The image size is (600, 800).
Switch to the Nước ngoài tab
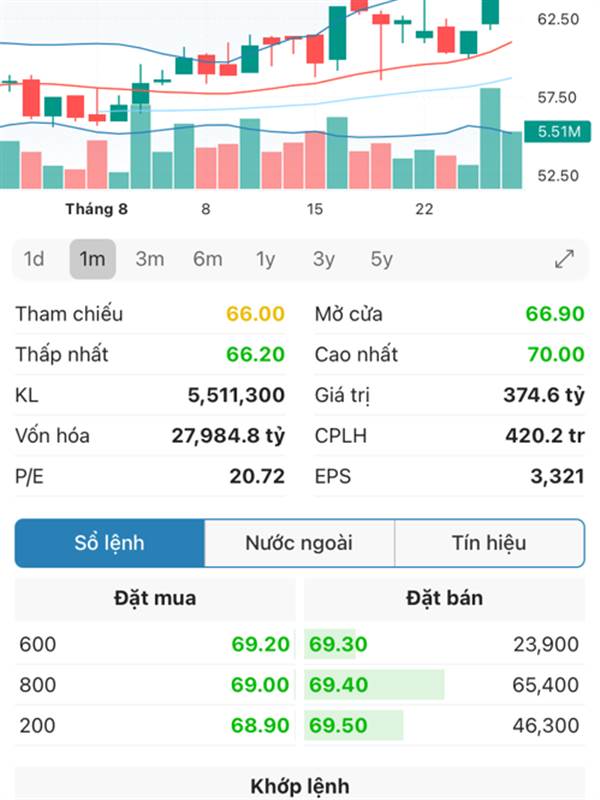pos(299,543)
